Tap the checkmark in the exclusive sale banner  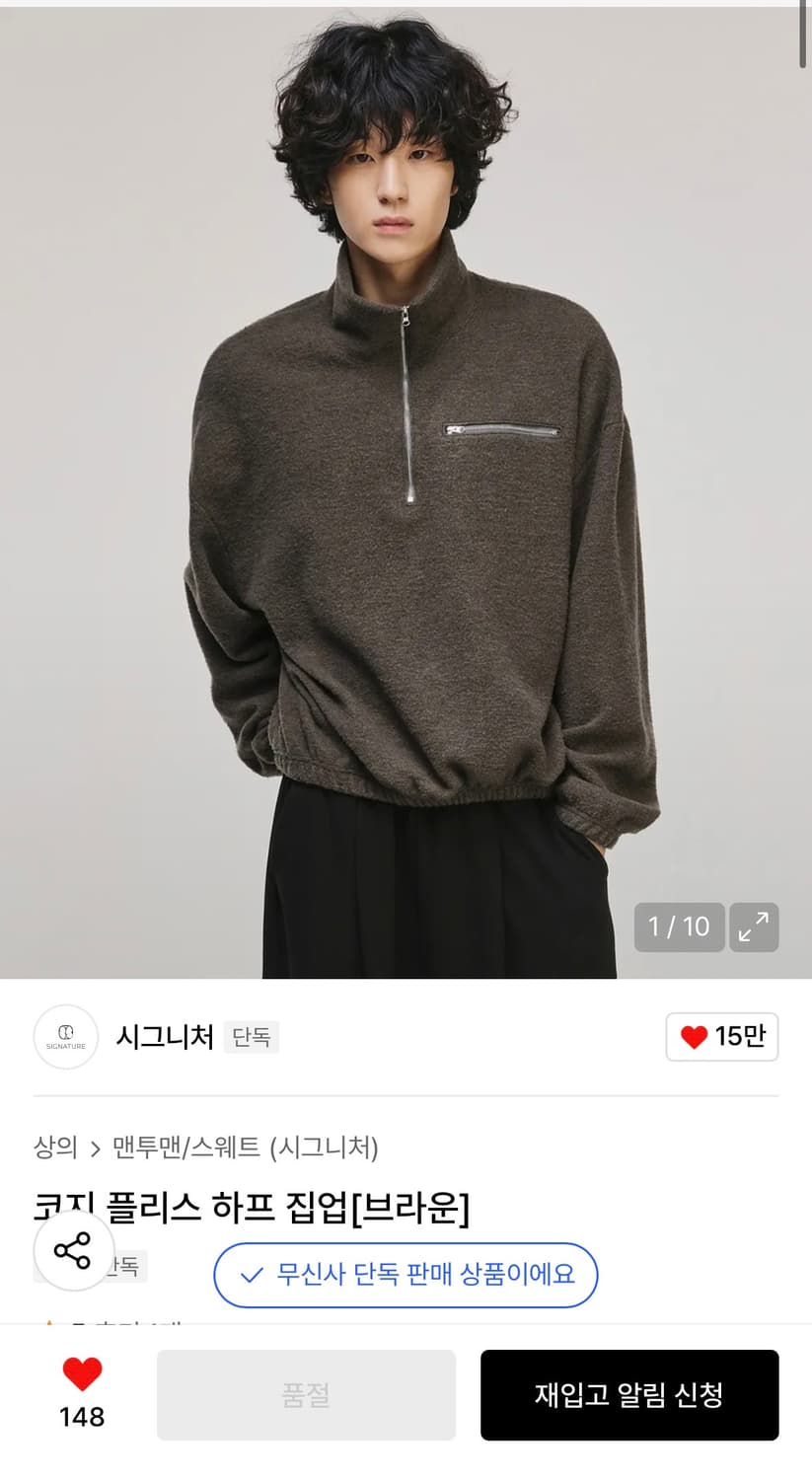click(x=248, y=1275)
